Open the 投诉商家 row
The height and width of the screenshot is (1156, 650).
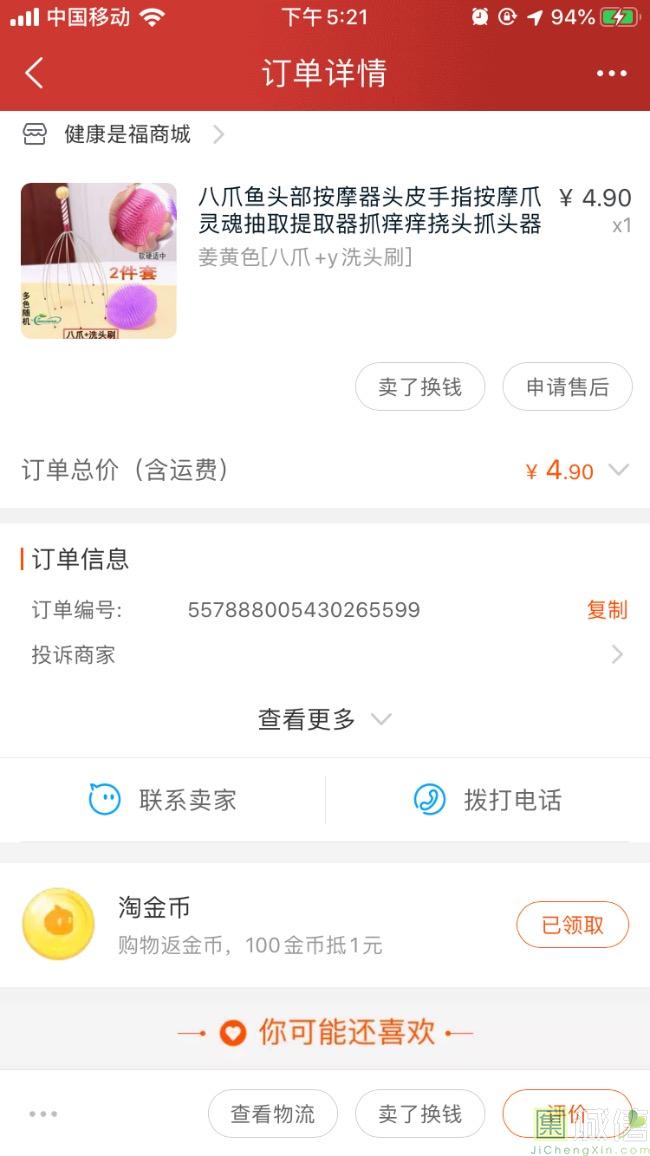click(x=325, y=655)
